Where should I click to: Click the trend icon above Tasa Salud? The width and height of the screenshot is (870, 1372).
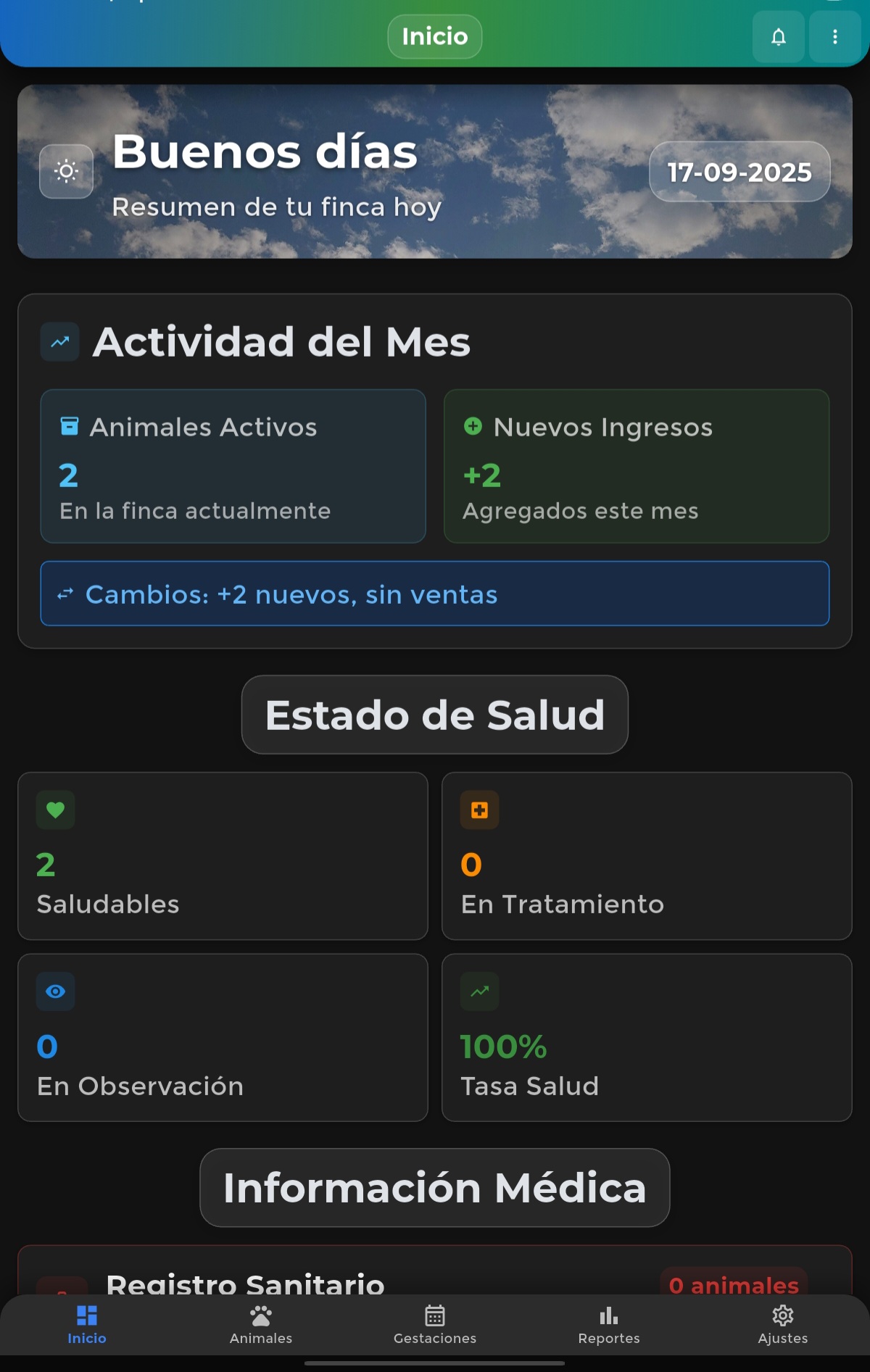[479, 991]
